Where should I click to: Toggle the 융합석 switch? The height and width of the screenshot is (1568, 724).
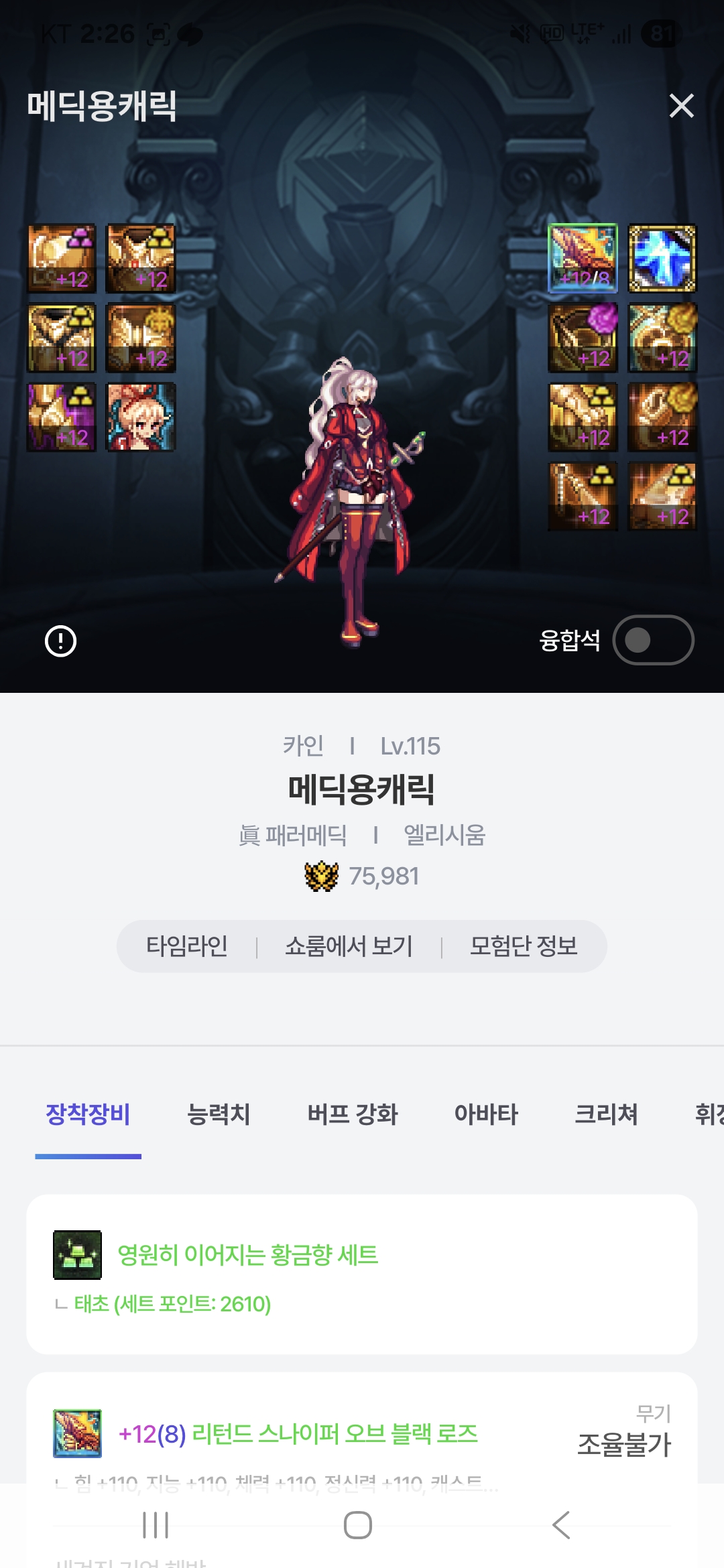[x=653, y=640]
